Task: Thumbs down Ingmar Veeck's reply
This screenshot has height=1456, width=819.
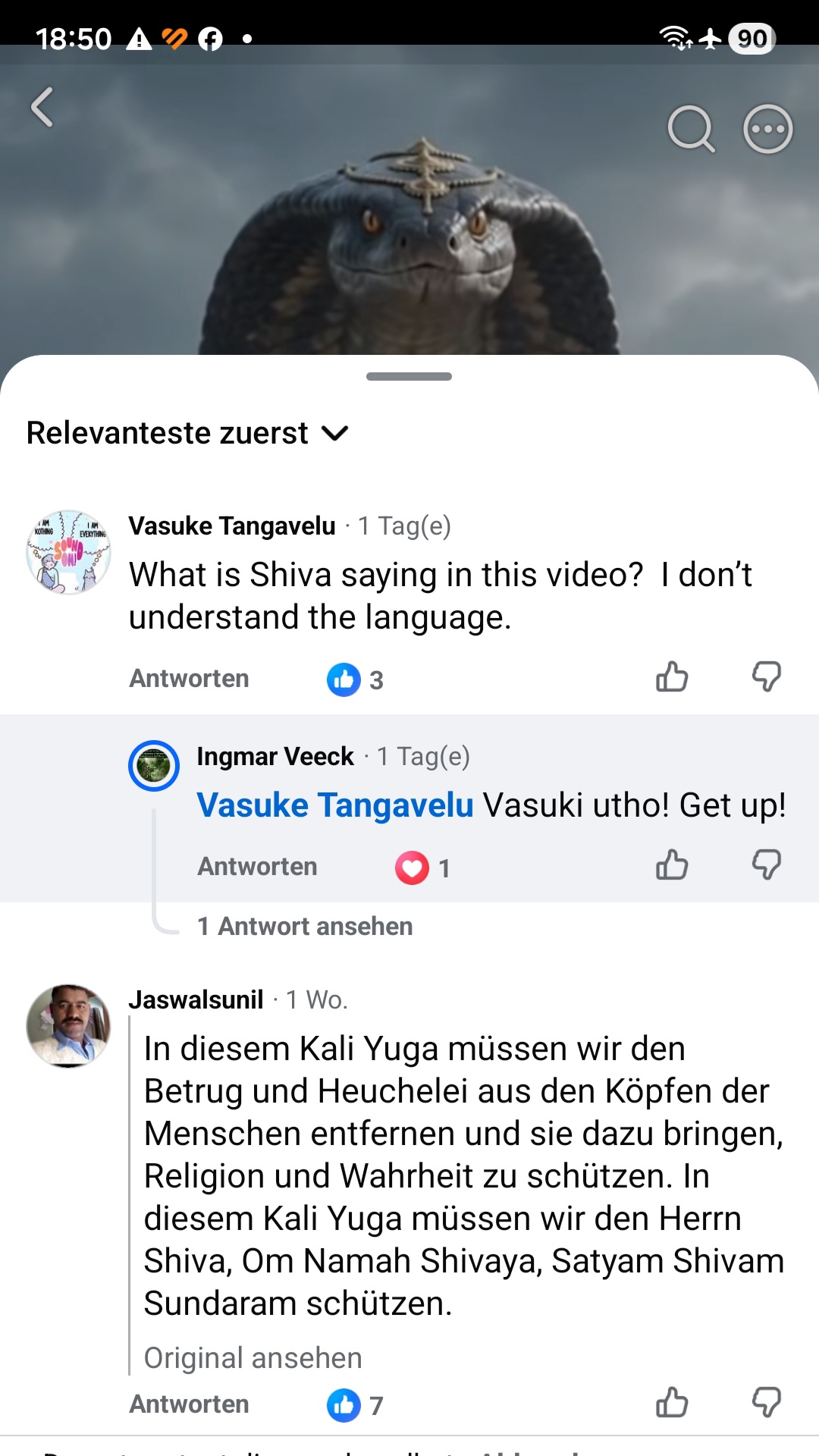Action: (767, 864)
